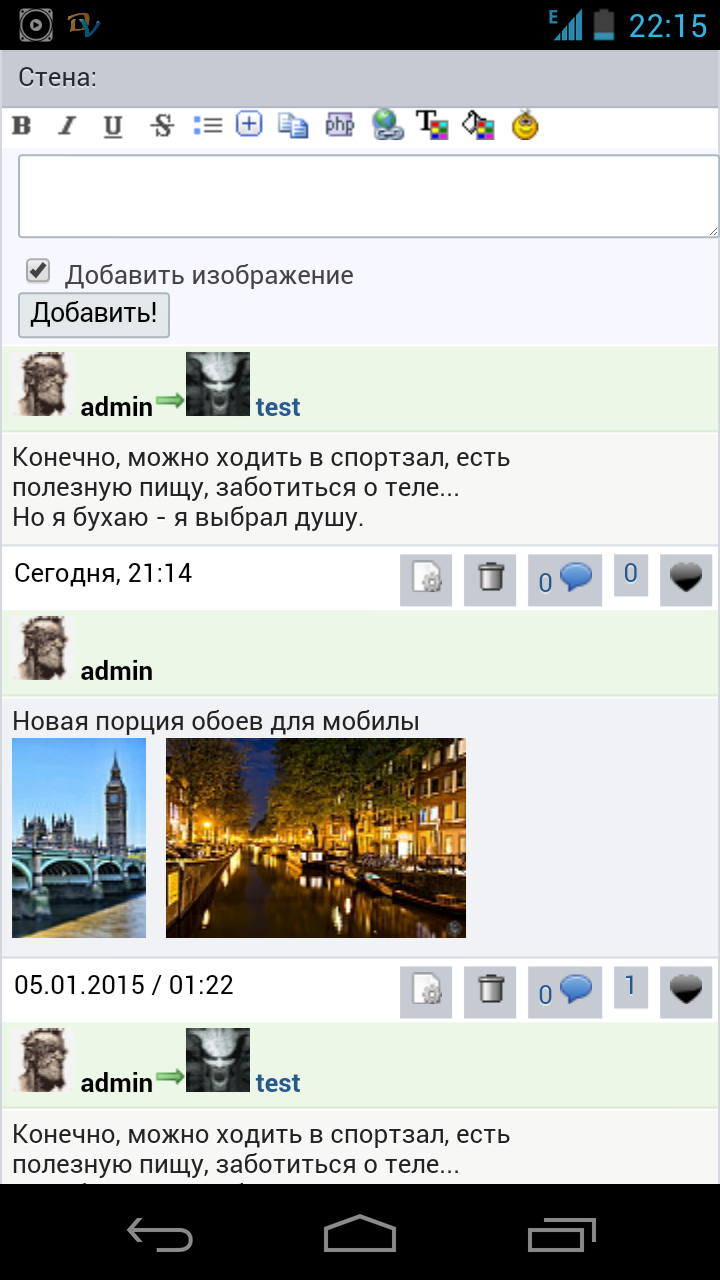The height and width of the screenshot is (1280, 720).
Task: Like the post dated 05.01.2015 / 01:22
Action: click(x=686, y=991)
